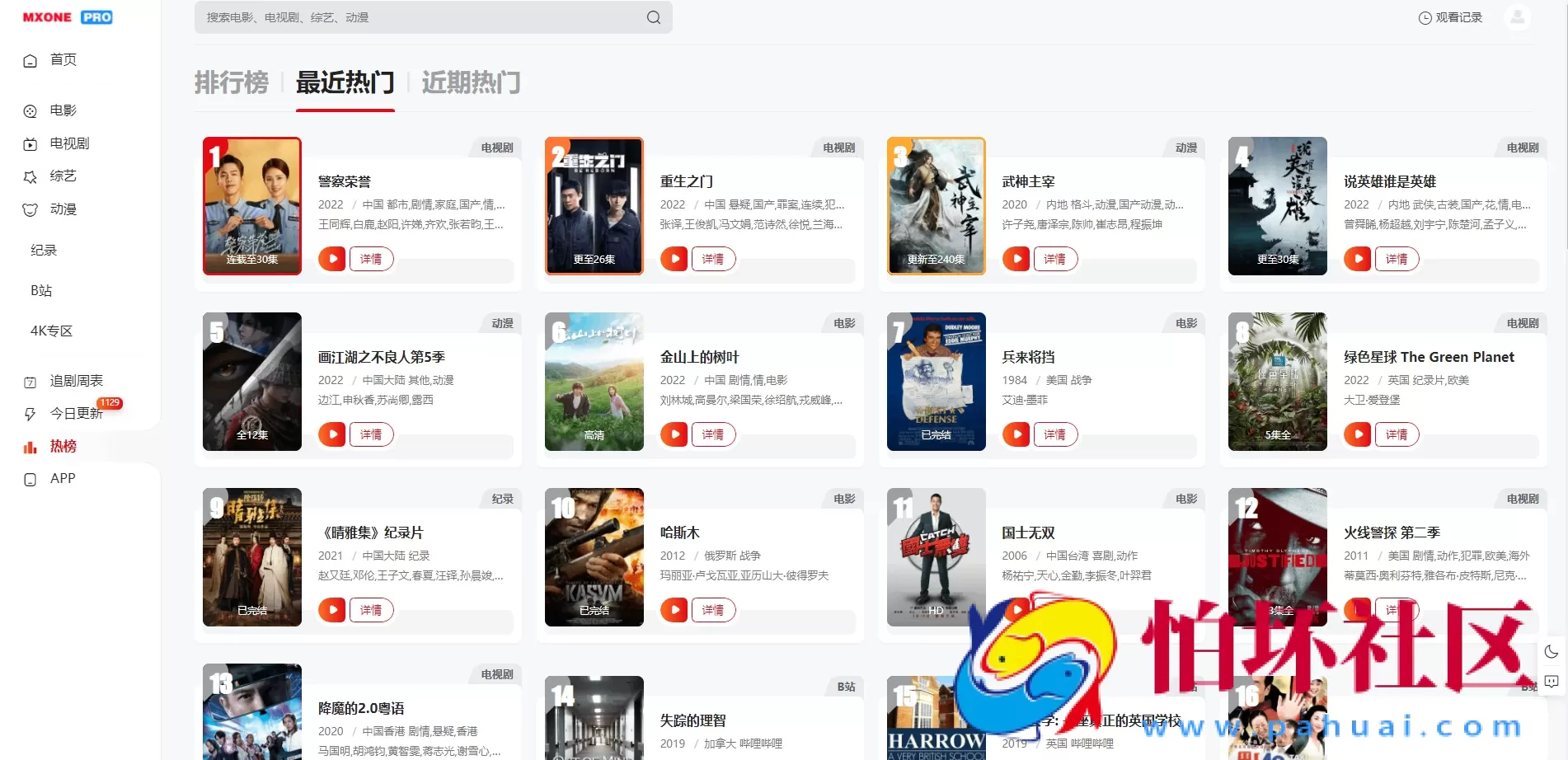Tap the search magnifier icon
Image resolution: width=1568 pixels, height=760 pixels.
tap(654, 17)
